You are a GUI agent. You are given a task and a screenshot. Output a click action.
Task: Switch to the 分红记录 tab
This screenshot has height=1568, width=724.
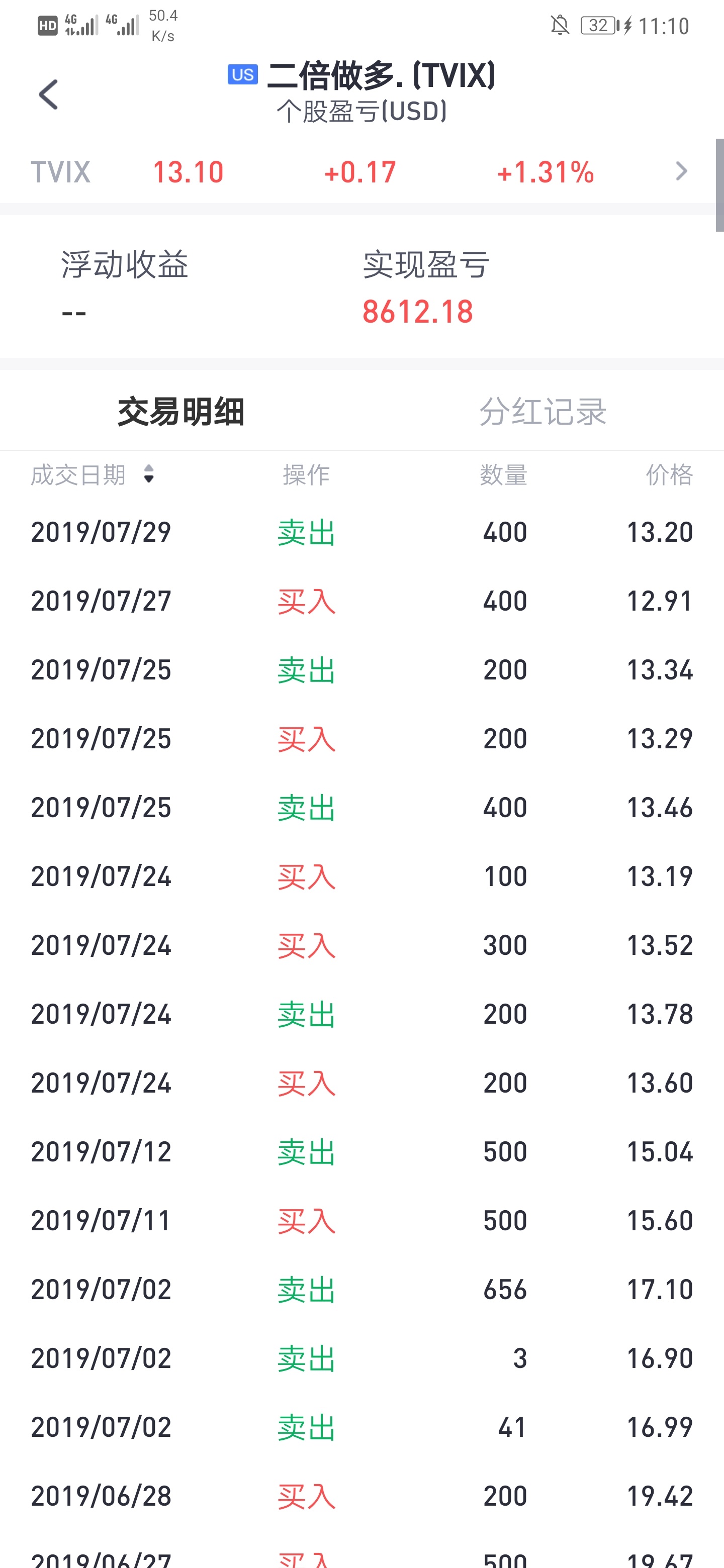(x=542, y=412)
